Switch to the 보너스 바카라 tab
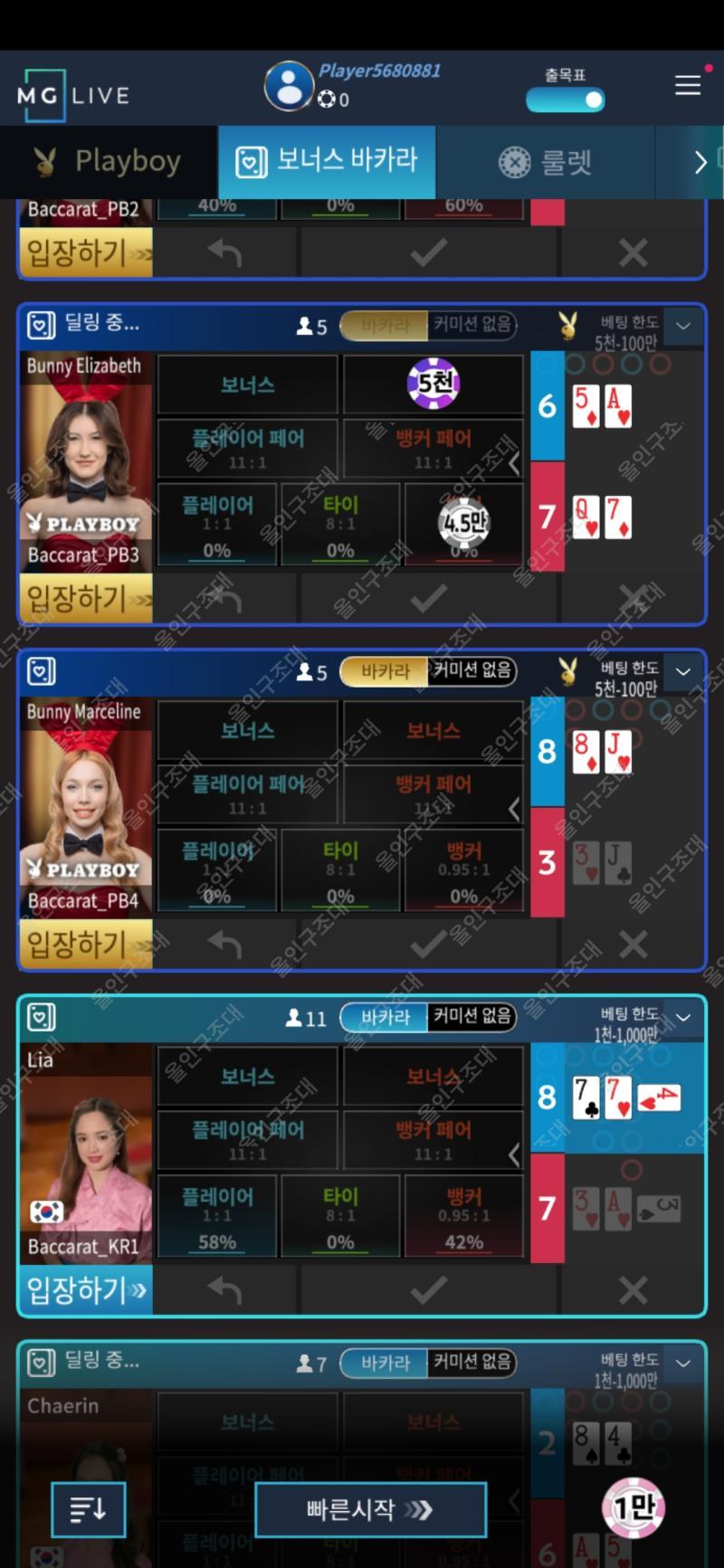The height and width of the screenshot is (1568, 724). point(327,162)
